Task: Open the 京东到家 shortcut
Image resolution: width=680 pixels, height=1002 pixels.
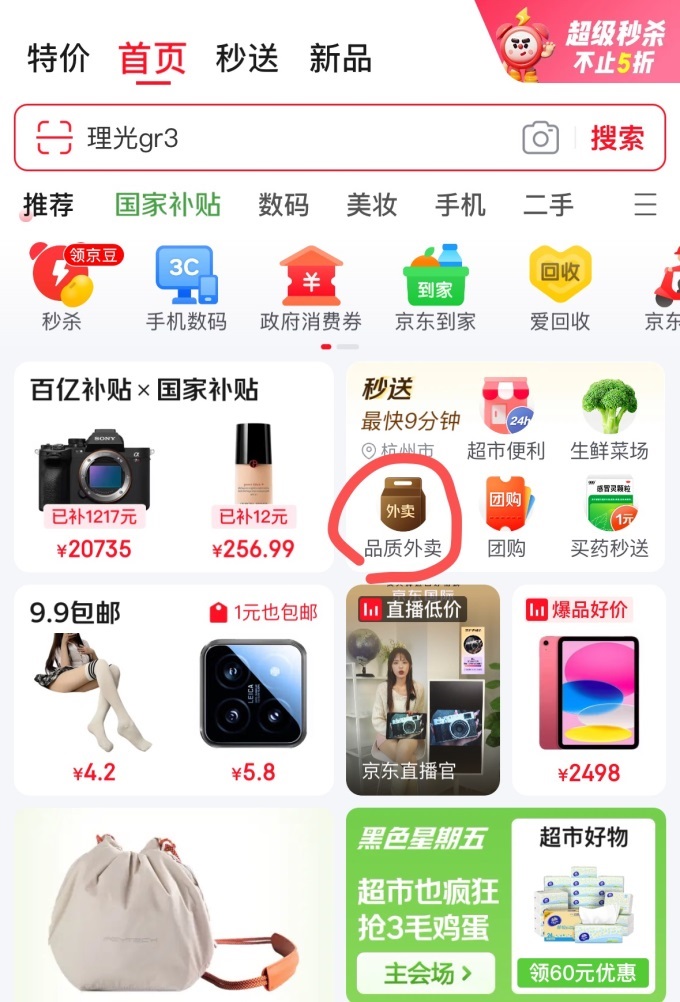Action: pos(435,287)
